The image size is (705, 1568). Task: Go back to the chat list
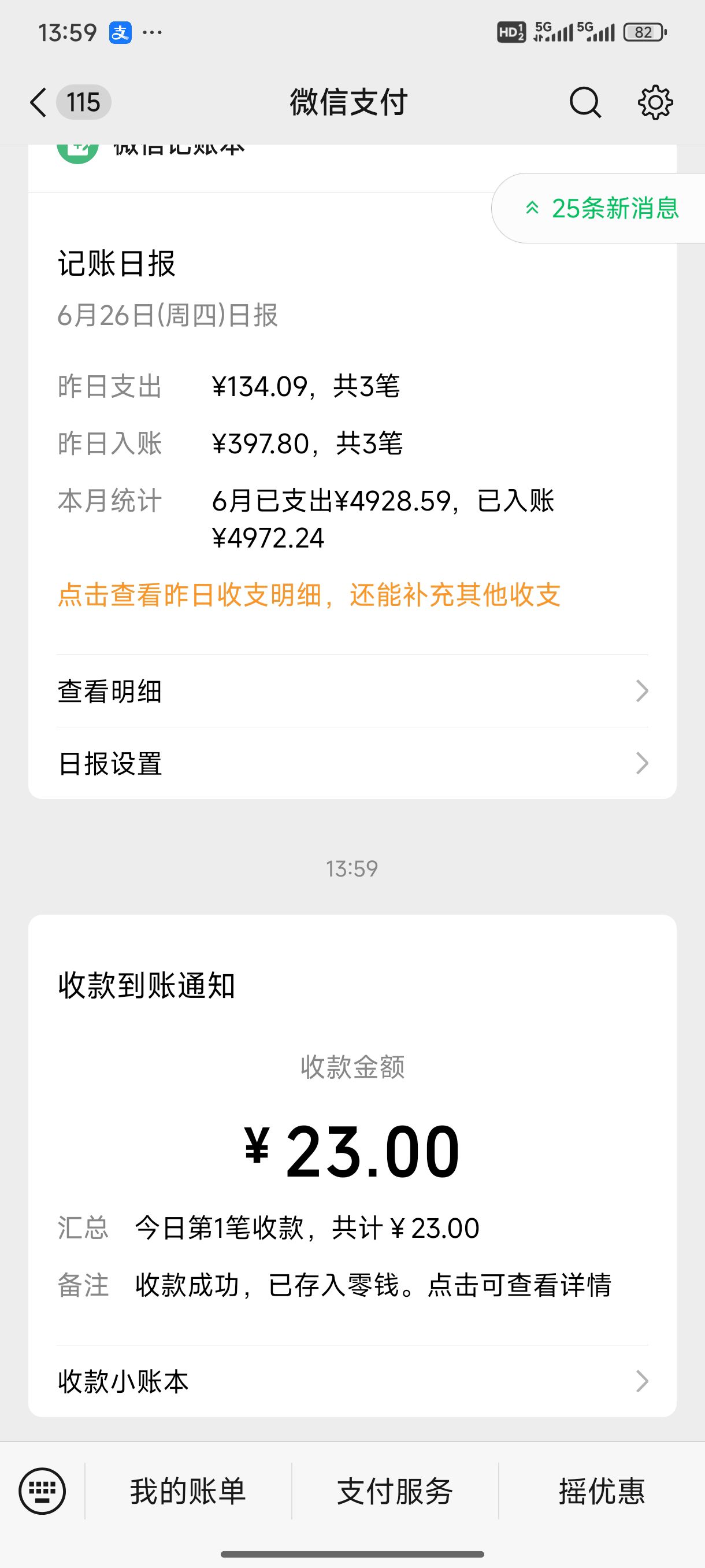coord(39,102)
